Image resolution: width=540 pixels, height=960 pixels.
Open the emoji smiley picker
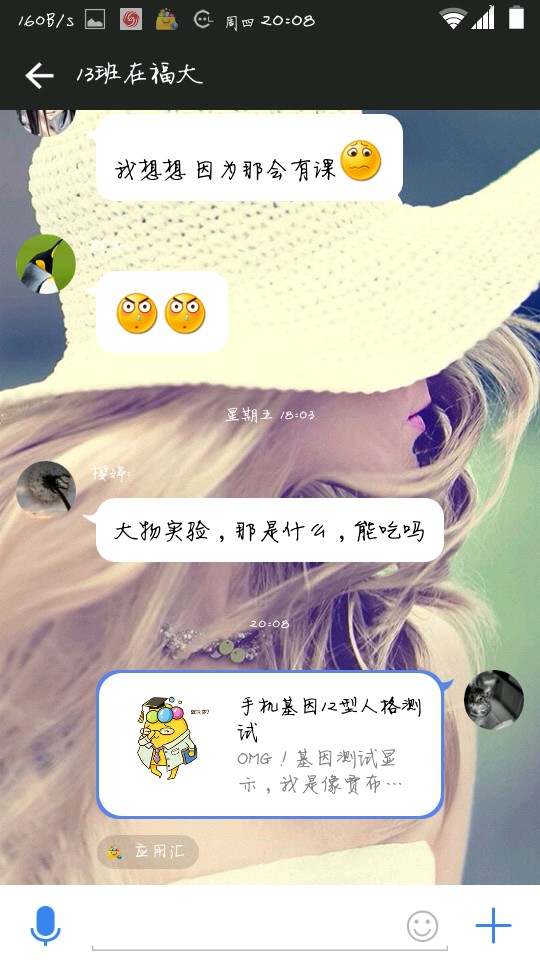coord(422,926)
